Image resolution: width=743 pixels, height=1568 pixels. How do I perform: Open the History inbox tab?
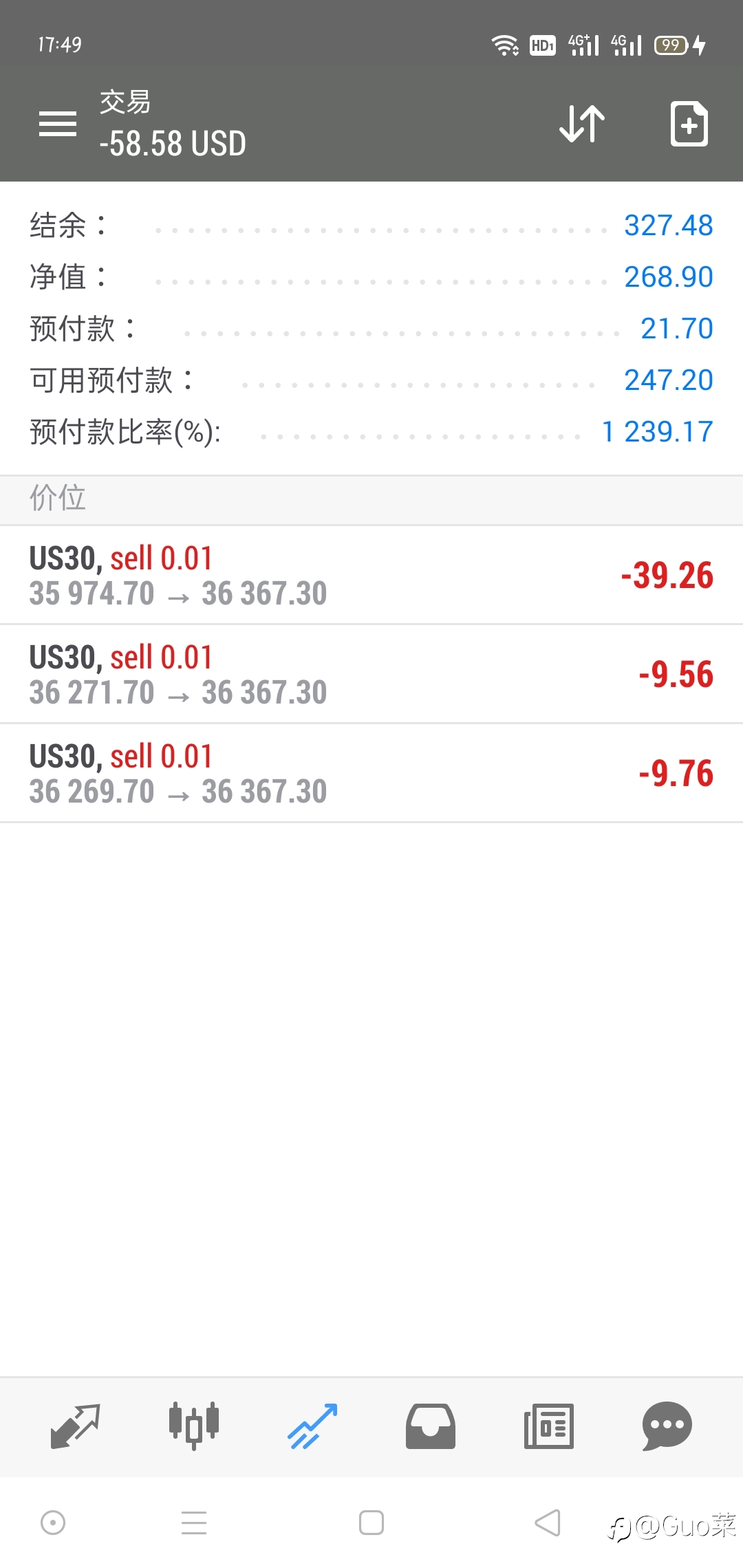[431, 1426]
